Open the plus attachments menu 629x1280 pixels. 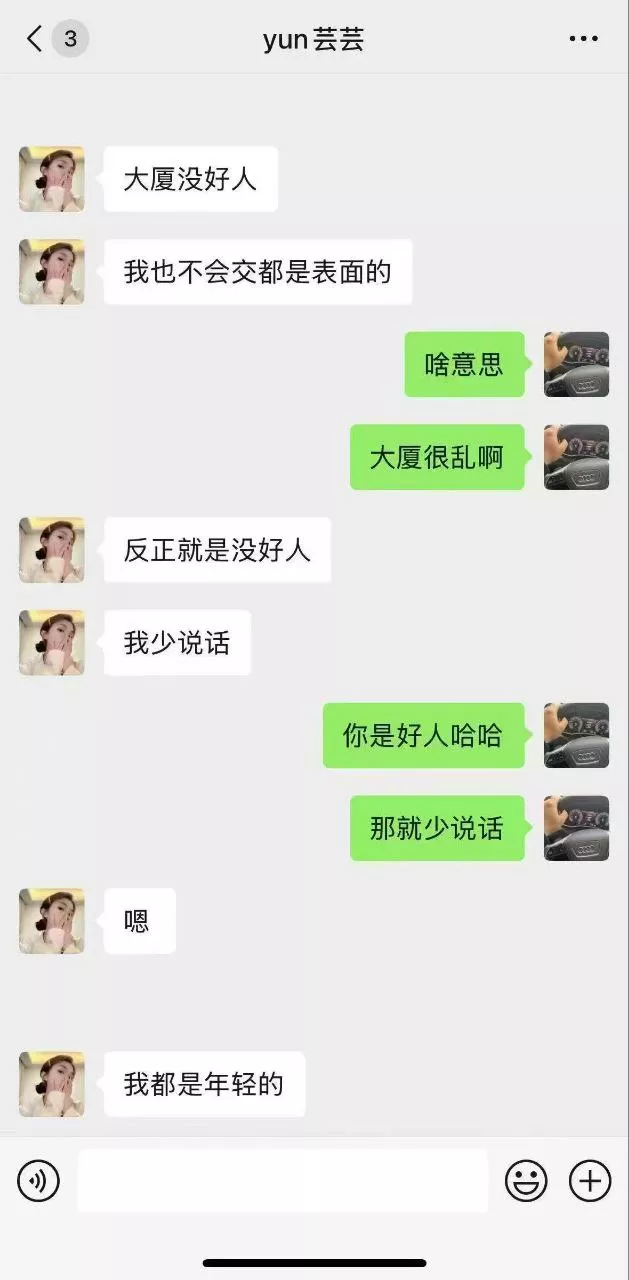click(590, 1181)
